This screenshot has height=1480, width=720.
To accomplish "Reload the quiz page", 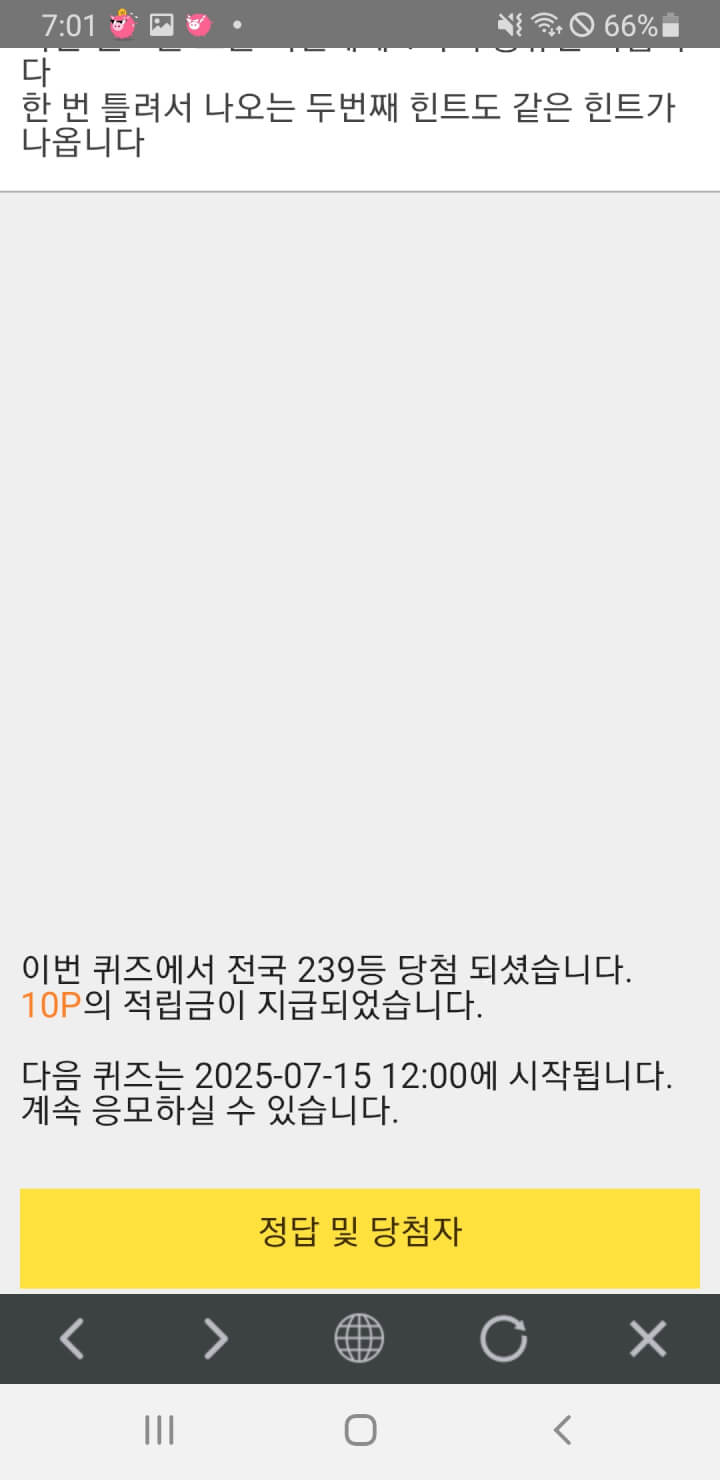I will [503, 1338].
